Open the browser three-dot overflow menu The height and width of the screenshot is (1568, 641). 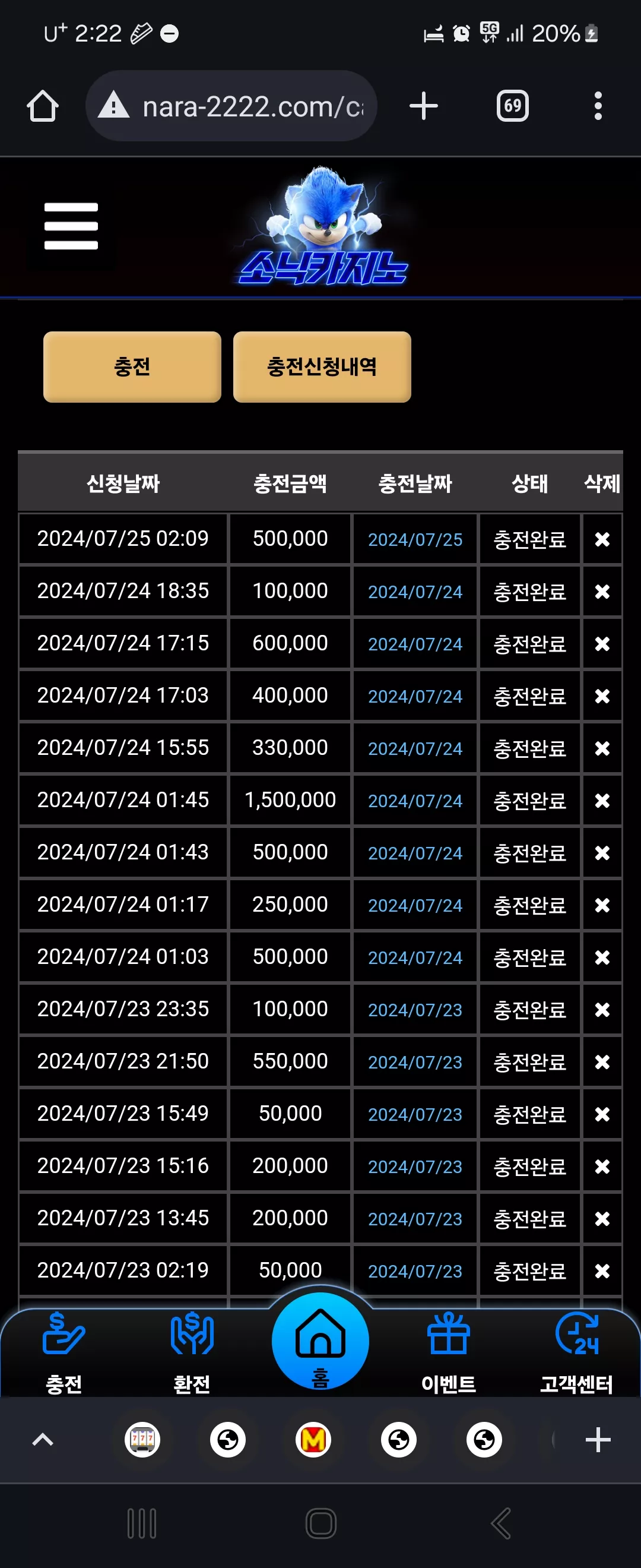[x=598, y=106]
